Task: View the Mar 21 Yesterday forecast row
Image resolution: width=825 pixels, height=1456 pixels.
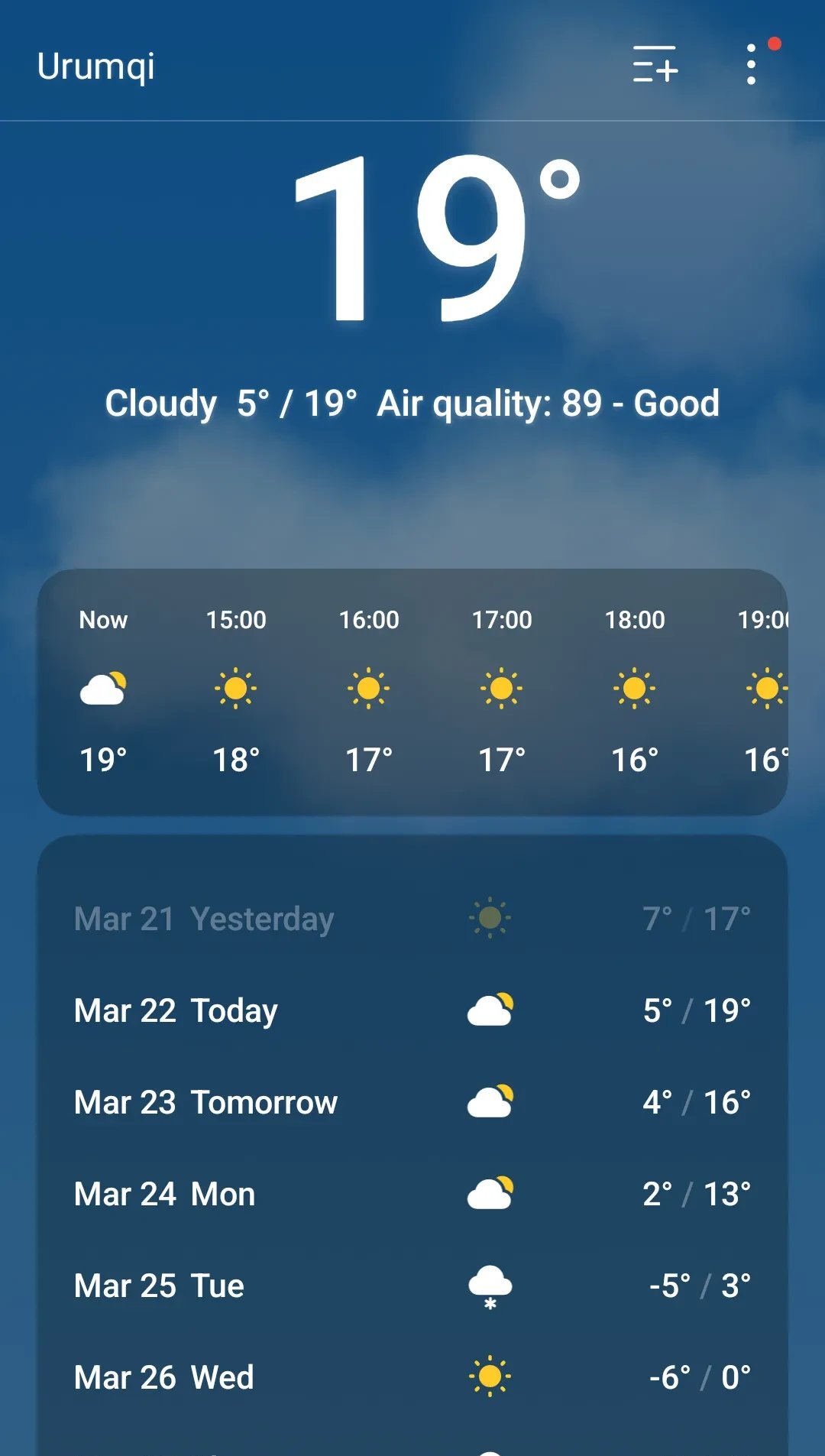Action: coord(412,919)
